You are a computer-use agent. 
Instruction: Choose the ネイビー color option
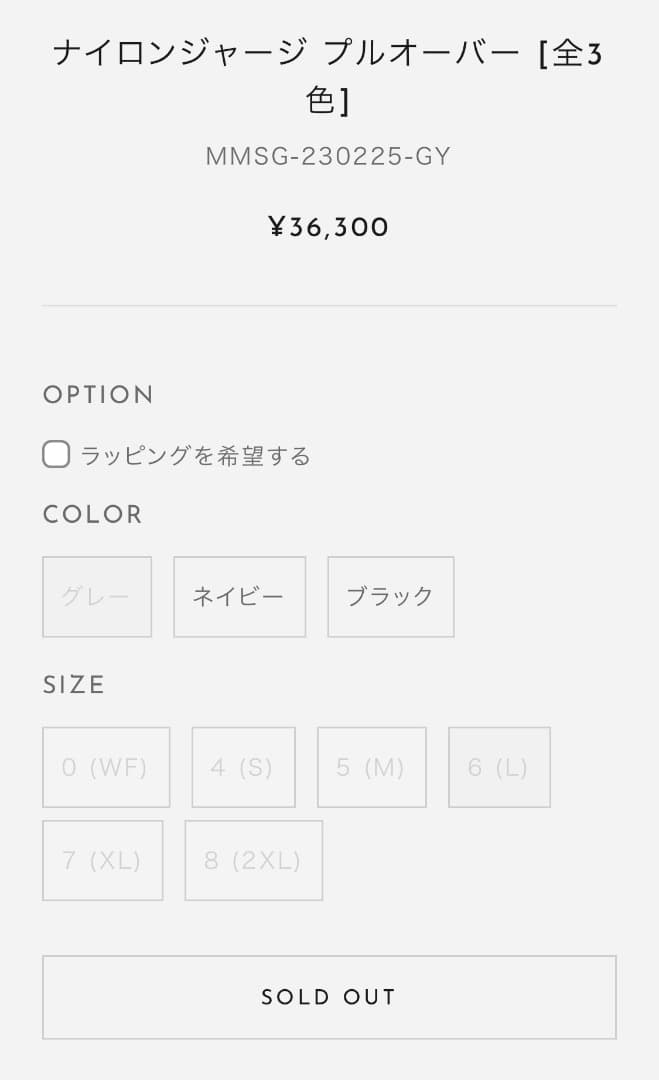click(239, 597)
